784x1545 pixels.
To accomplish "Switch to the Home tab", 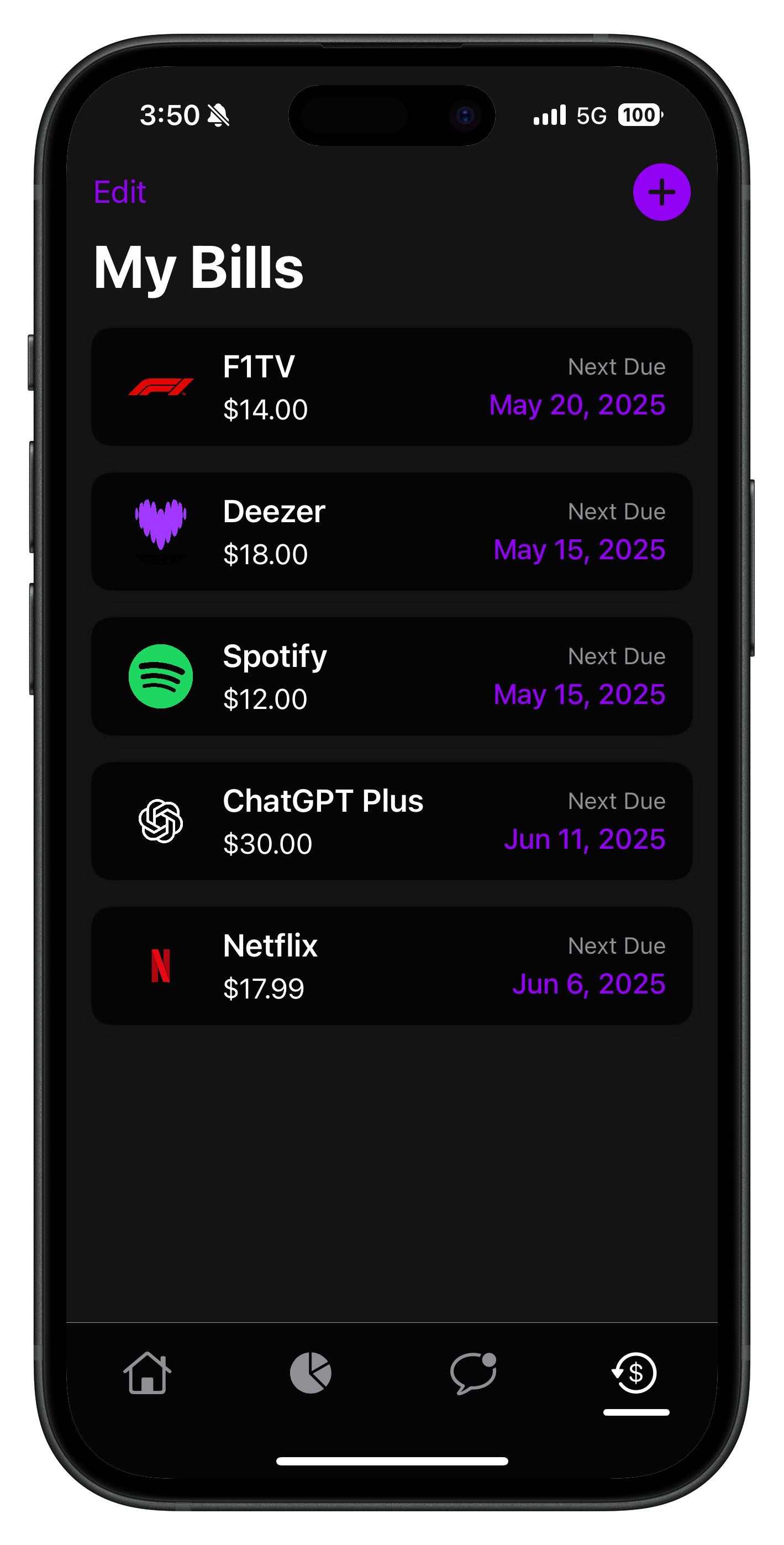I will [147, 1373].
